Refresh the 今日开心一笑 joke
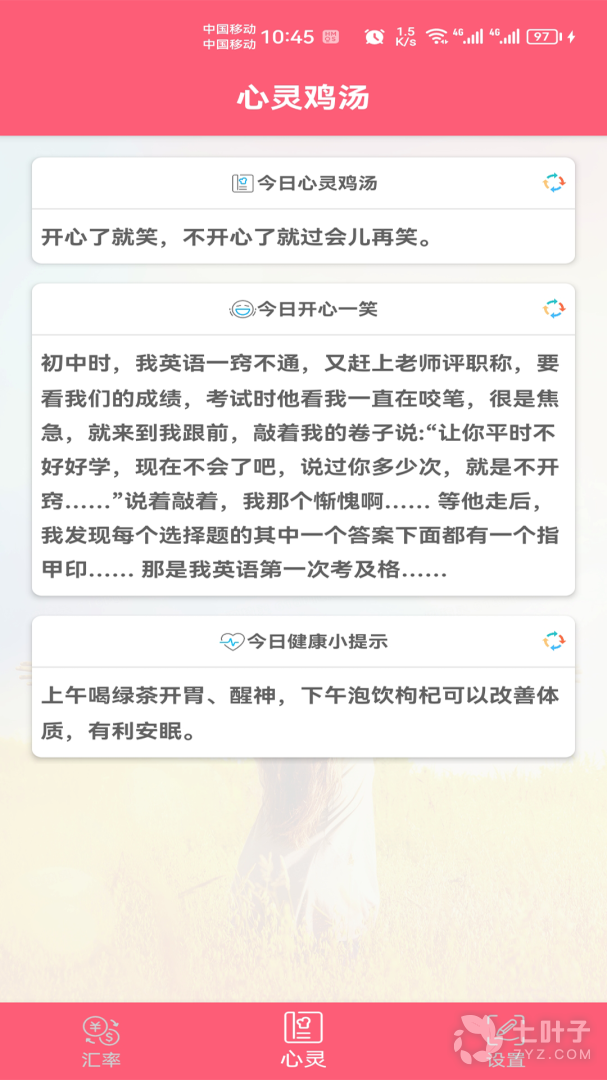This screenshot has width=607, height=1080. pos(554,309)
